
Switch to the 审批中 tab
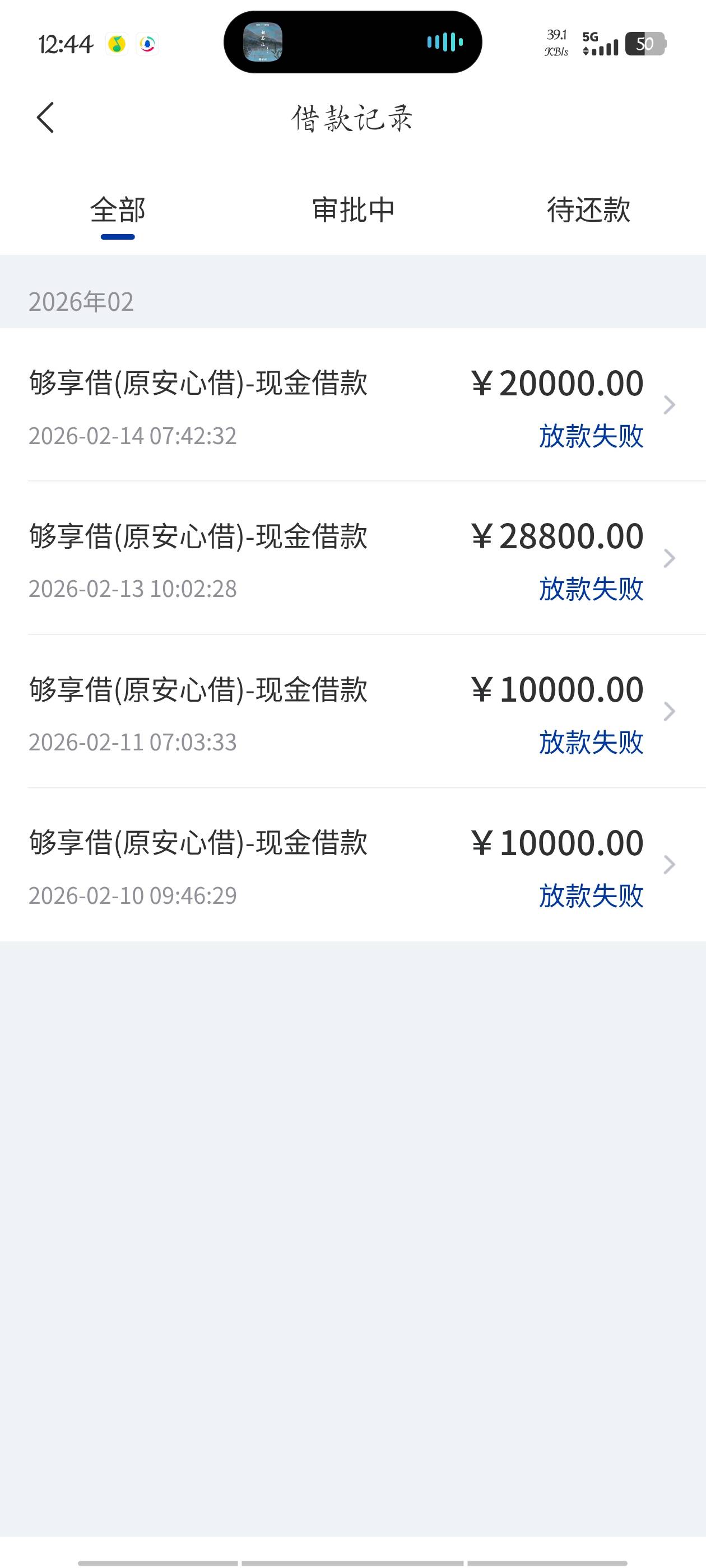[354, 211]
